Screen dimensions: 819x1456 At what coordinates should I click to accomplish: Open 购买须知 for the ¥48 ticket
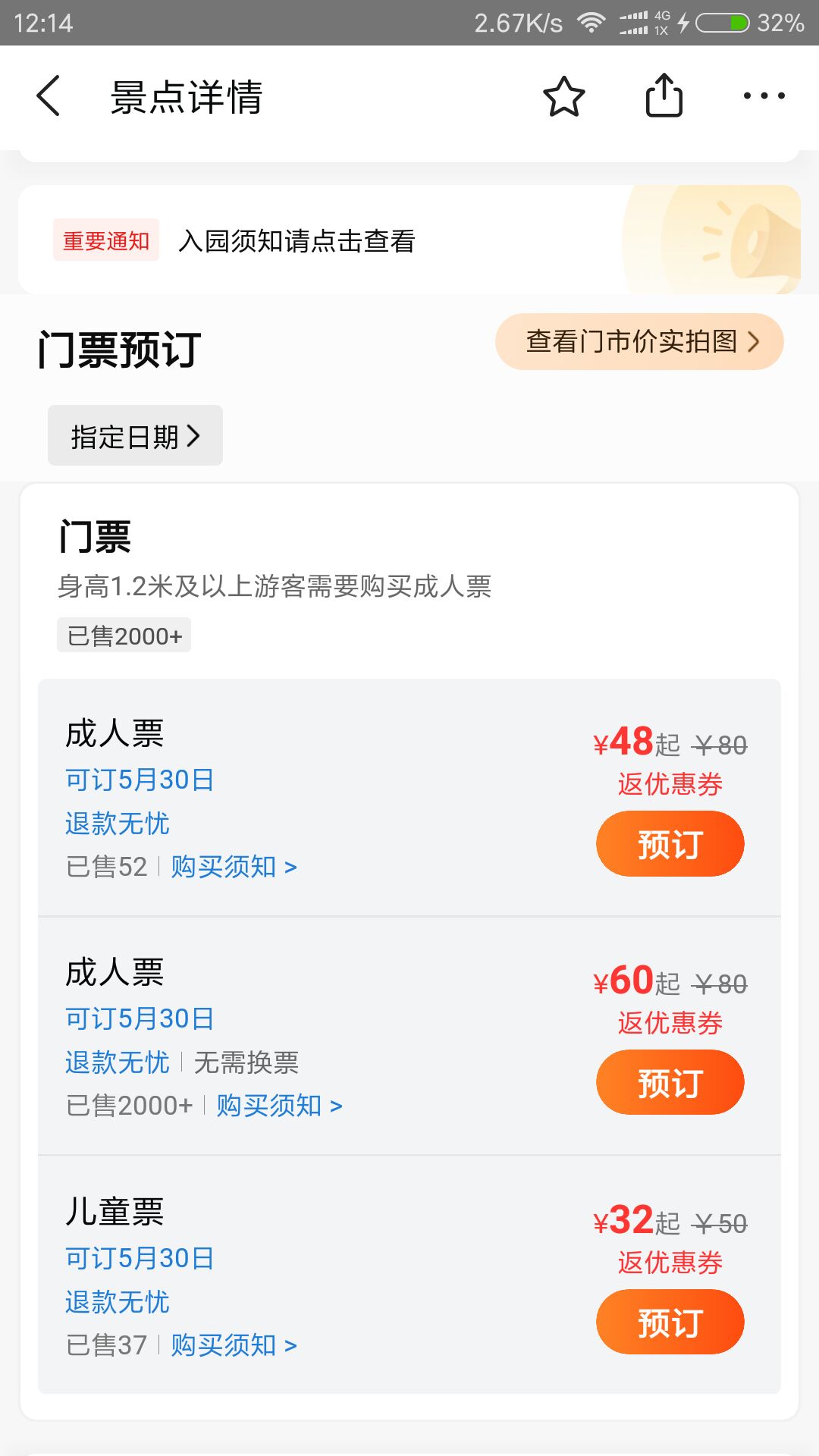[x=234, y=867]
